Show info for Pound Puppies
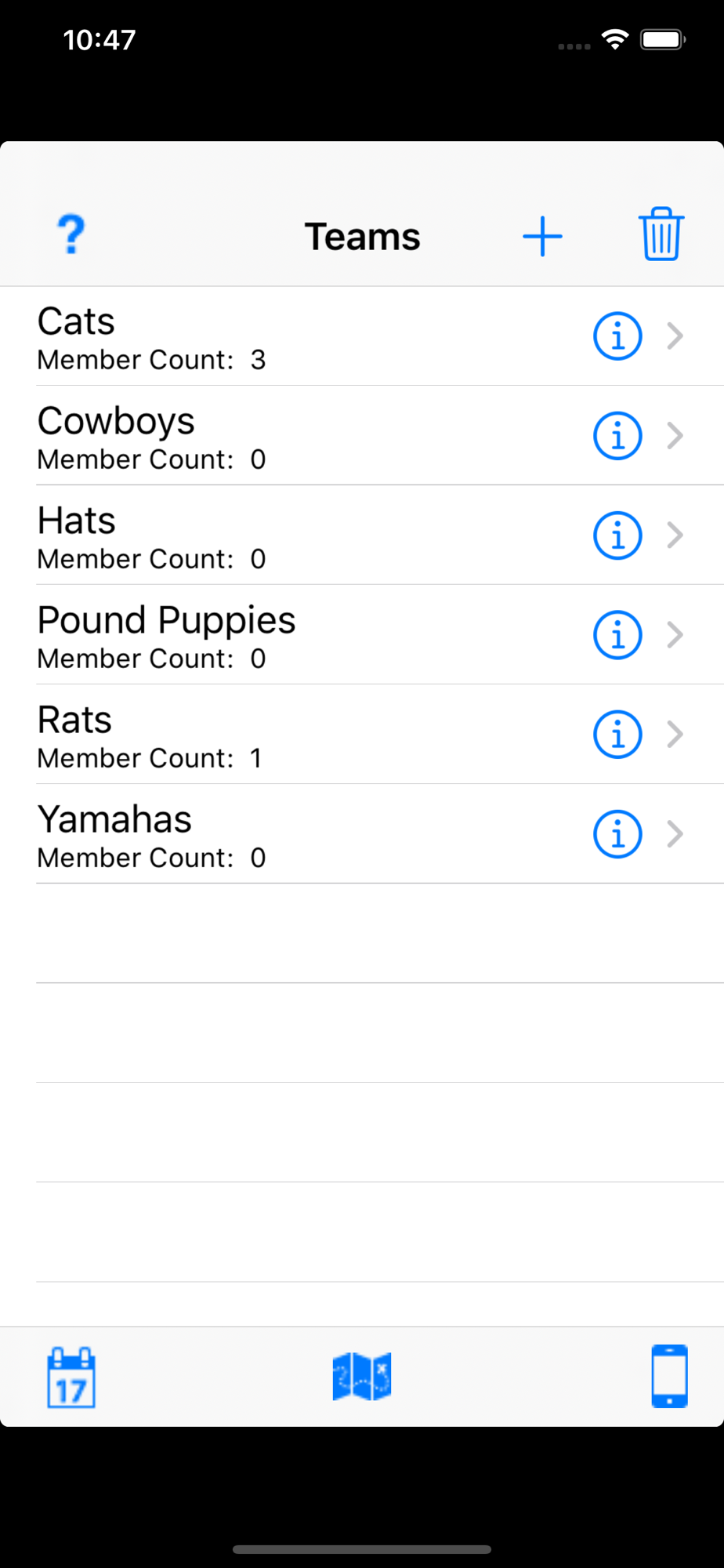Image resolution: width=724 pixels, height=1568 pixels. pos(617,635)
